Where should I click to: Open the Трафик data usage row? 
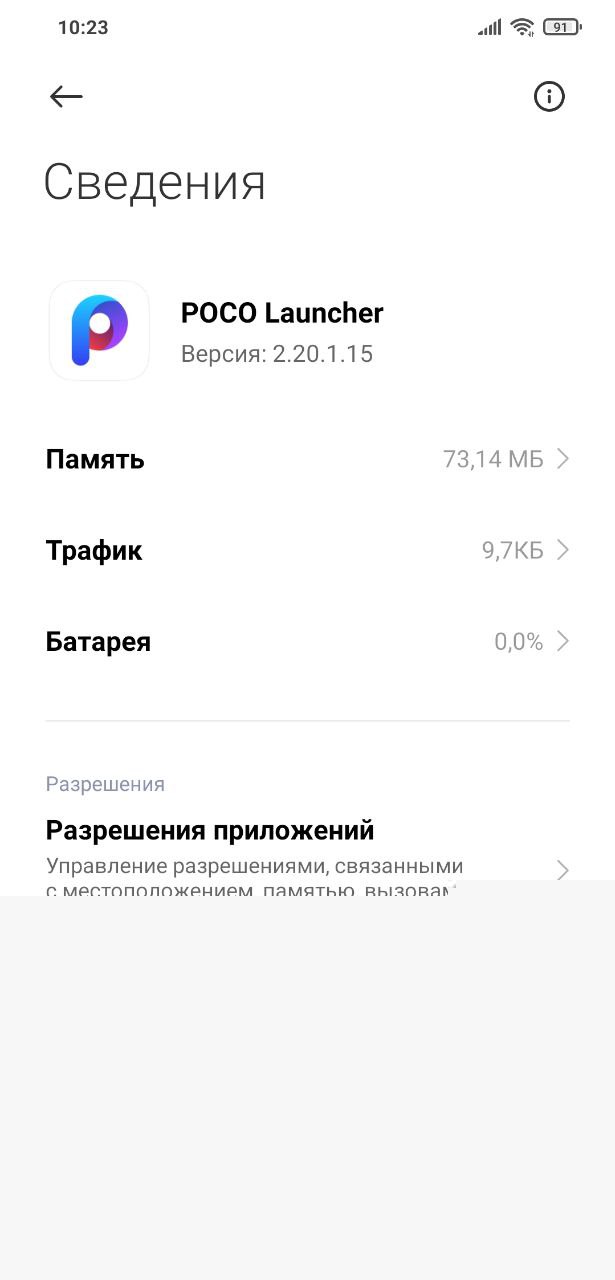coord(307,550)
